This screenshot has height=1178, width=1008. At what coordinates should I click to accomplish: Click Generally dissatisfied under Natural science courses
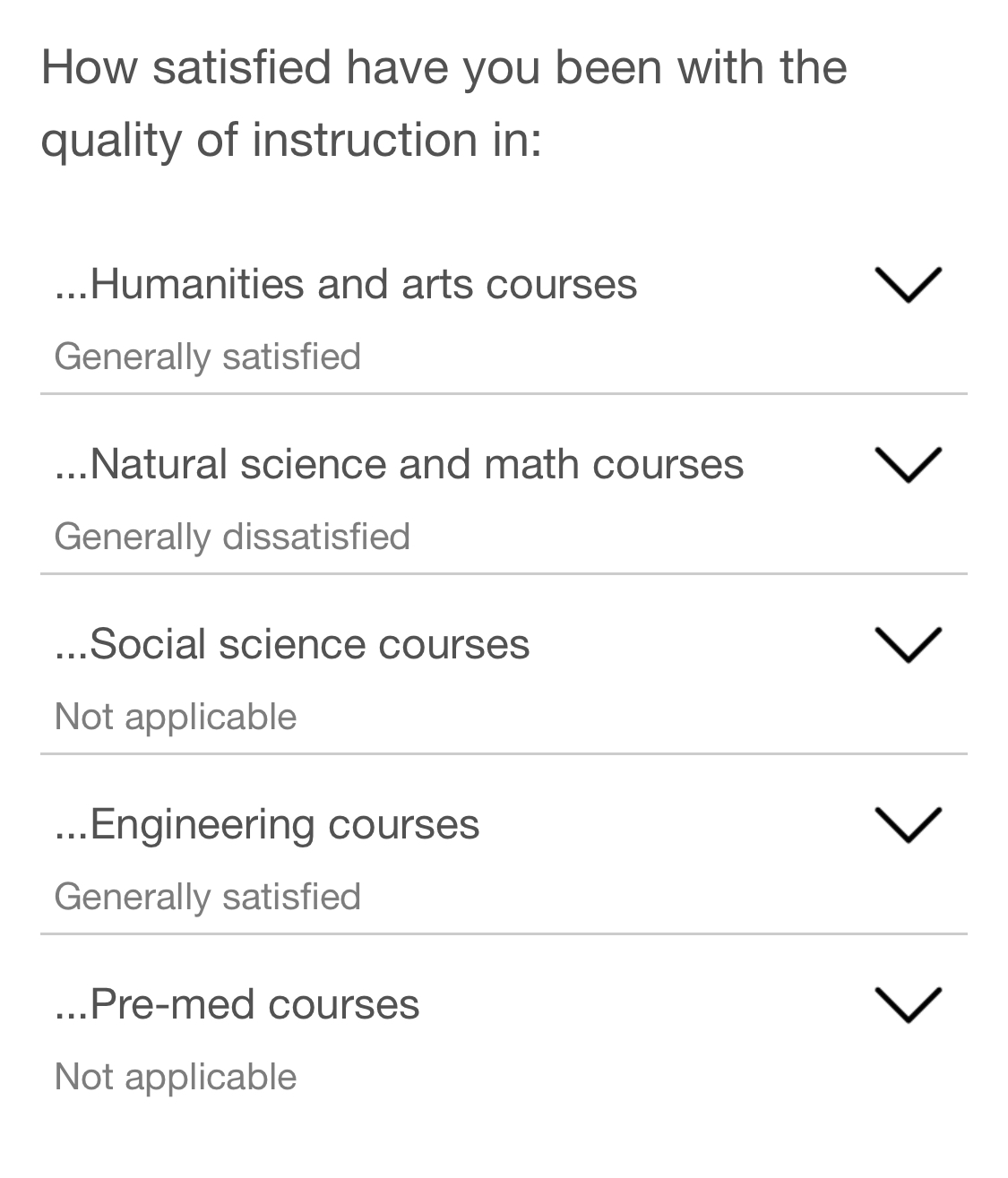(233, 536)
